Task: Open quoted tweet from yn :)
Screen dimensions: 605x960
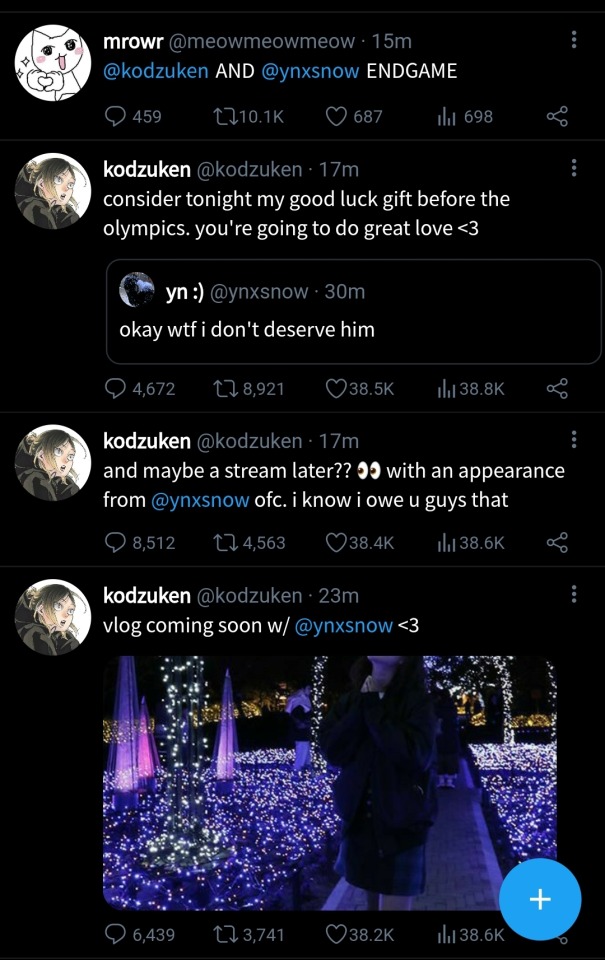Action: click(x=353, y=311)
